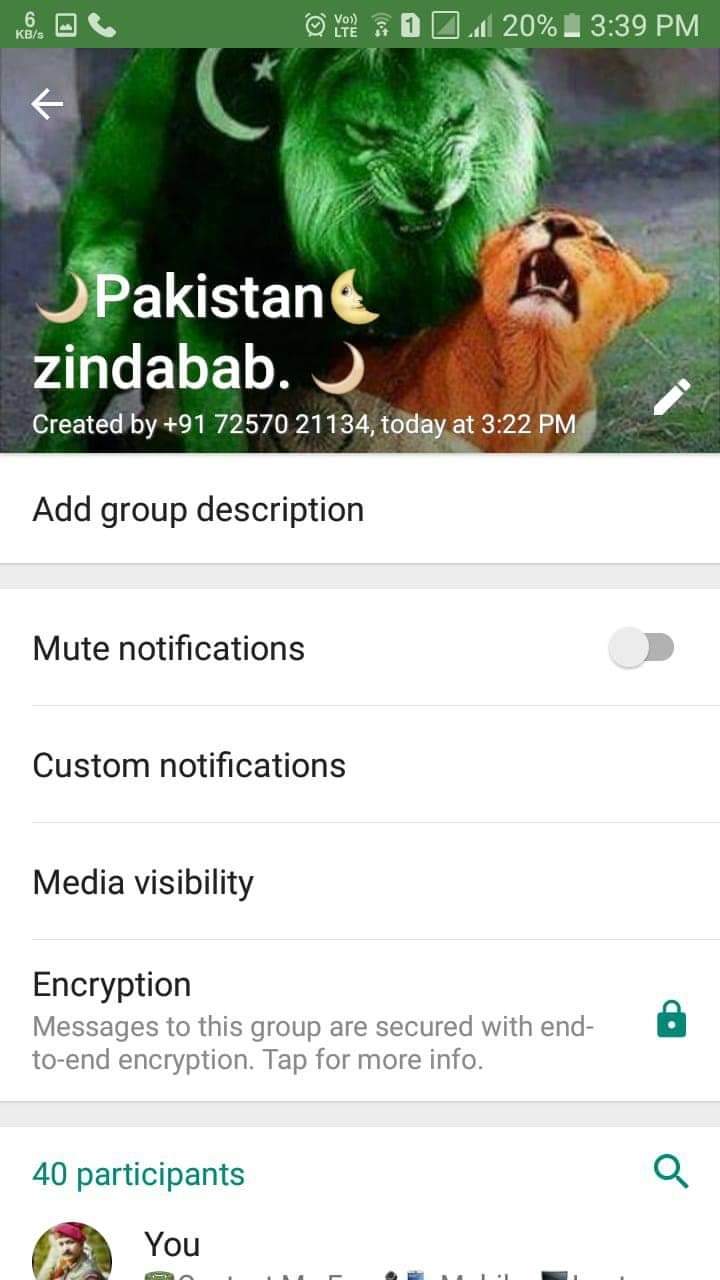
Task: View Encryption info for this group
Action: click(313, 1020)
